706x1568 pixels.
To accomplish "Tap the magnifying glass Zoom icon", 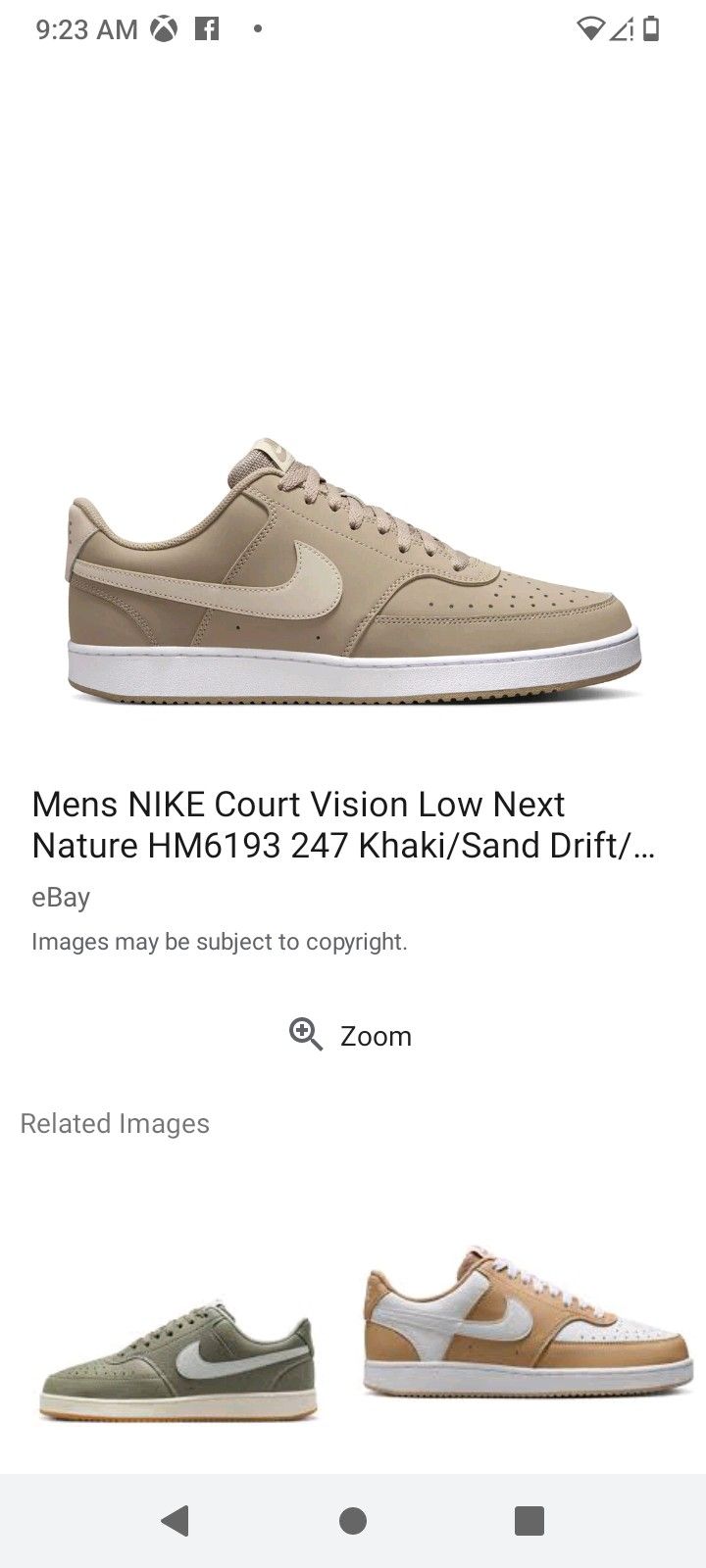I will pyautogui.click(x=306, y=1035).
